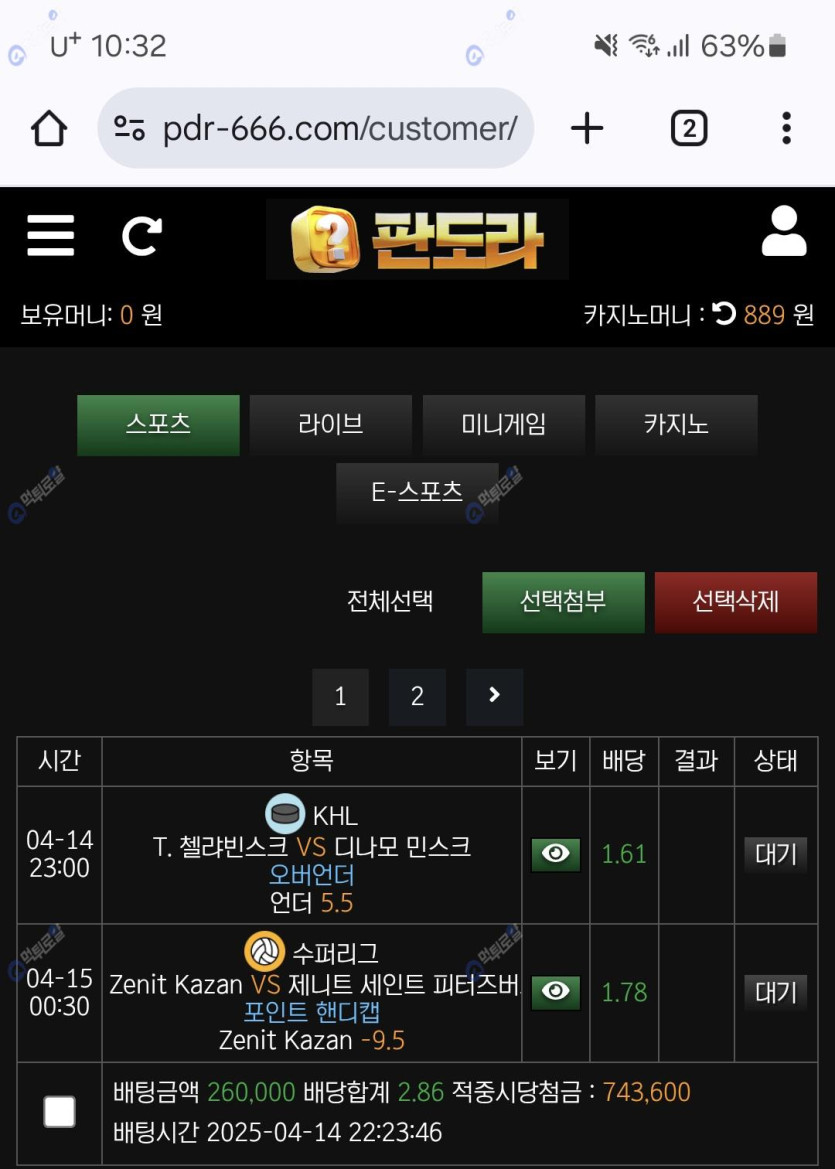Check the box for the 260,000 bet slip
Screen dimensions: 835x1169
pyautogui.click(x=60, y=1111)
